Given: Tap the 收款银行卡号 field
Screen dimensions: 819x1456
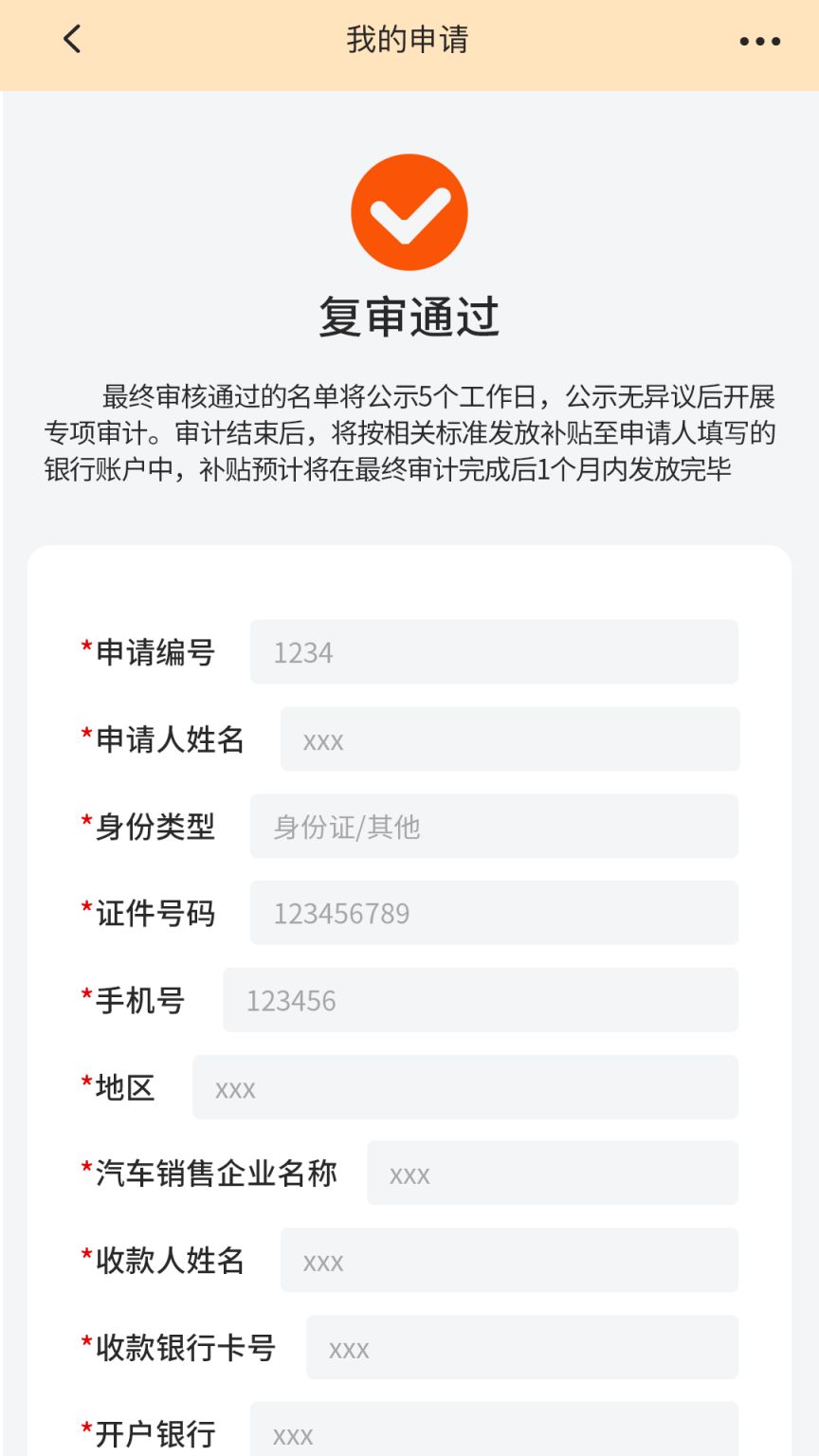Looking at the screenshot, I should coord(522,1348).
